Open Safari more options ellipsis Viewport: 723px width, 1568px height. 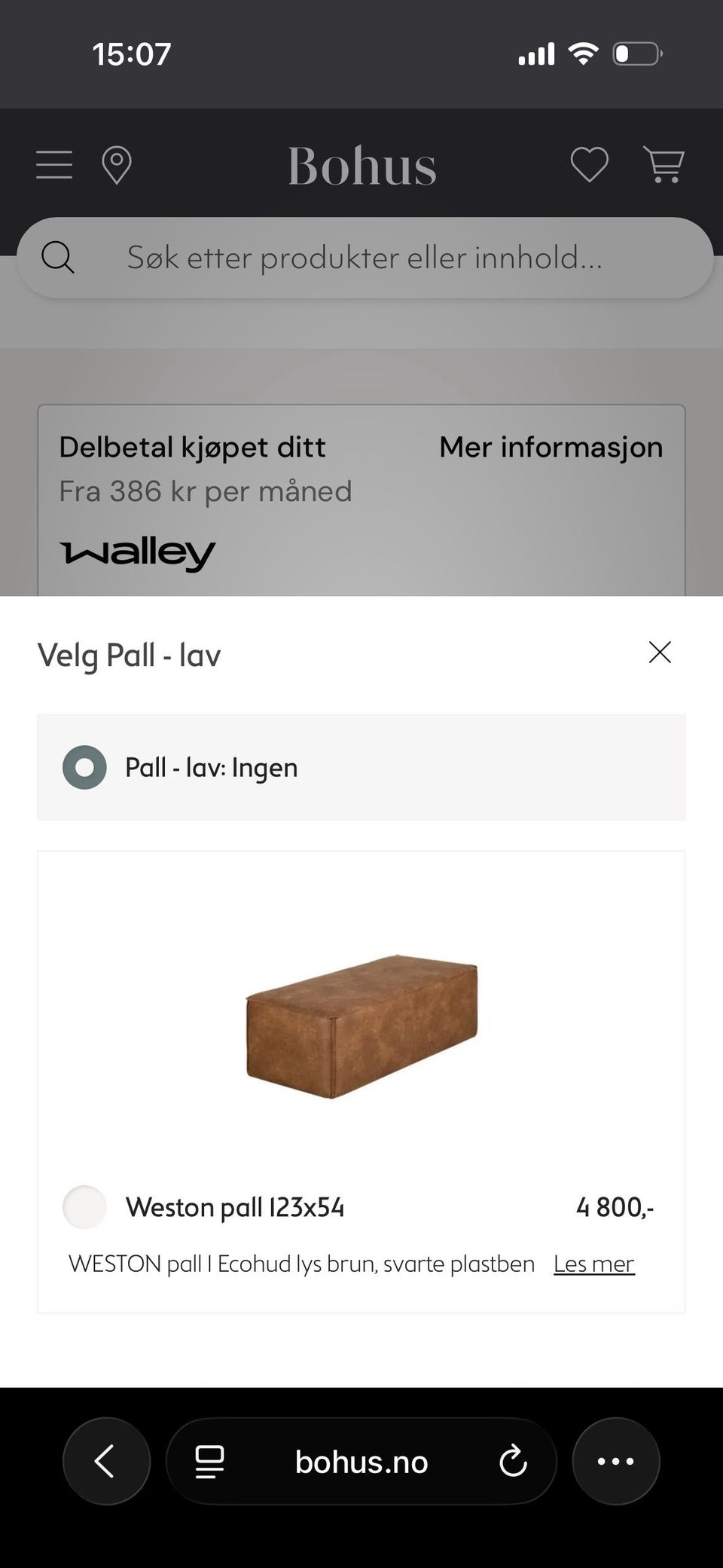click(x=616, y=1460)
